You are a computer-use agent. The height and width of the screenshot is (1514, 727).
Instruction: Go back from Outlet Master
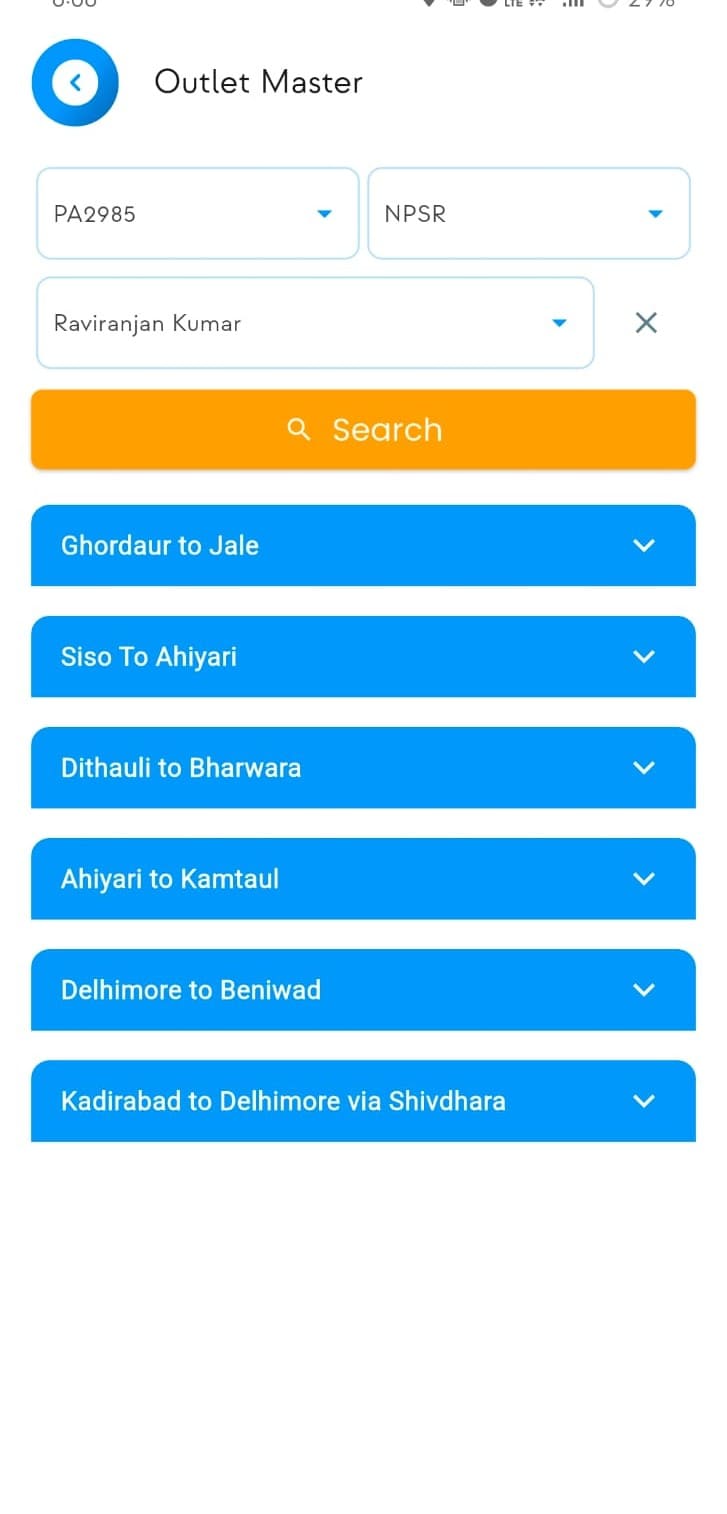75,83
